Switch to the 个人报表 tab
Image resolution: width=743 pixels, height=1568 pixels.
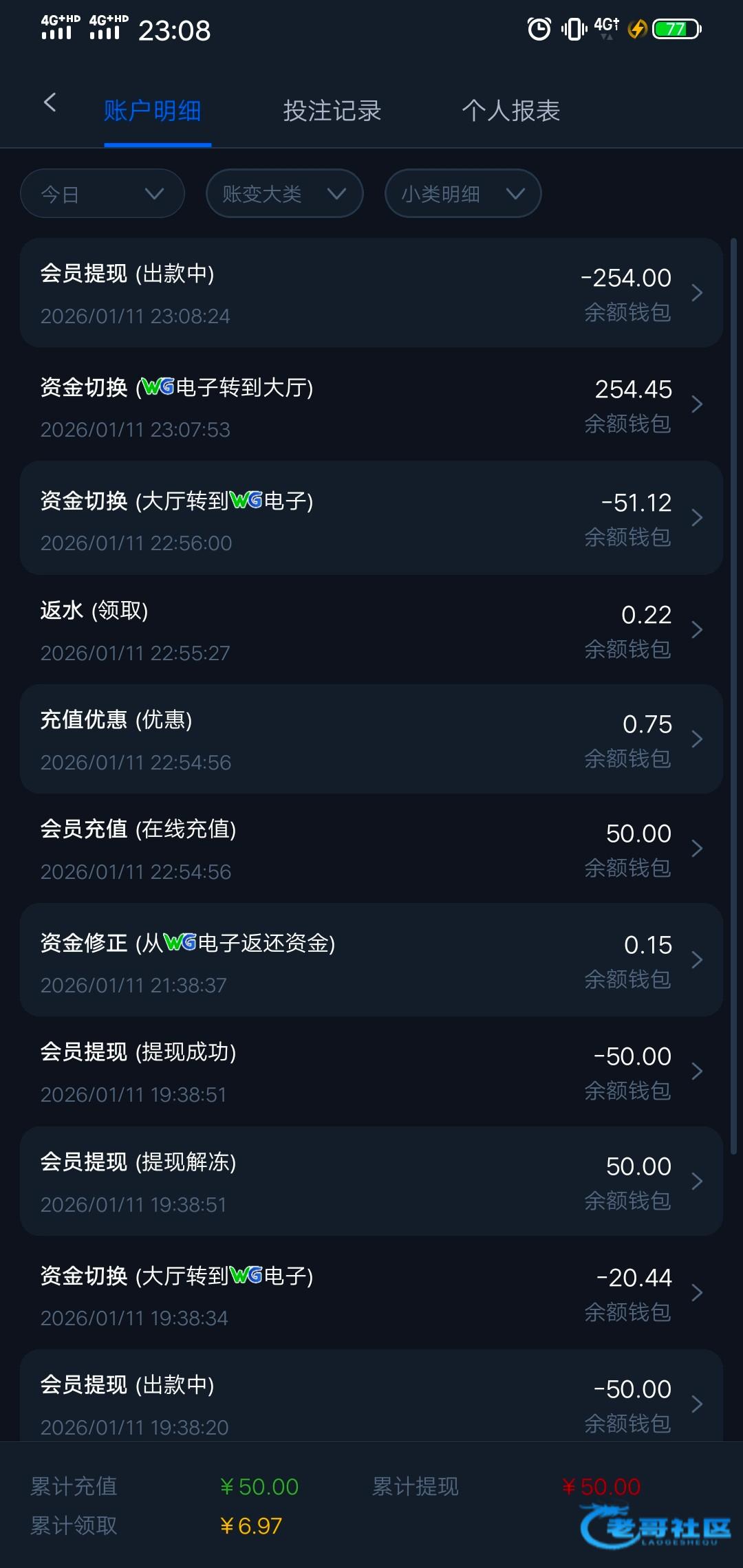click(x=510, y=111)
